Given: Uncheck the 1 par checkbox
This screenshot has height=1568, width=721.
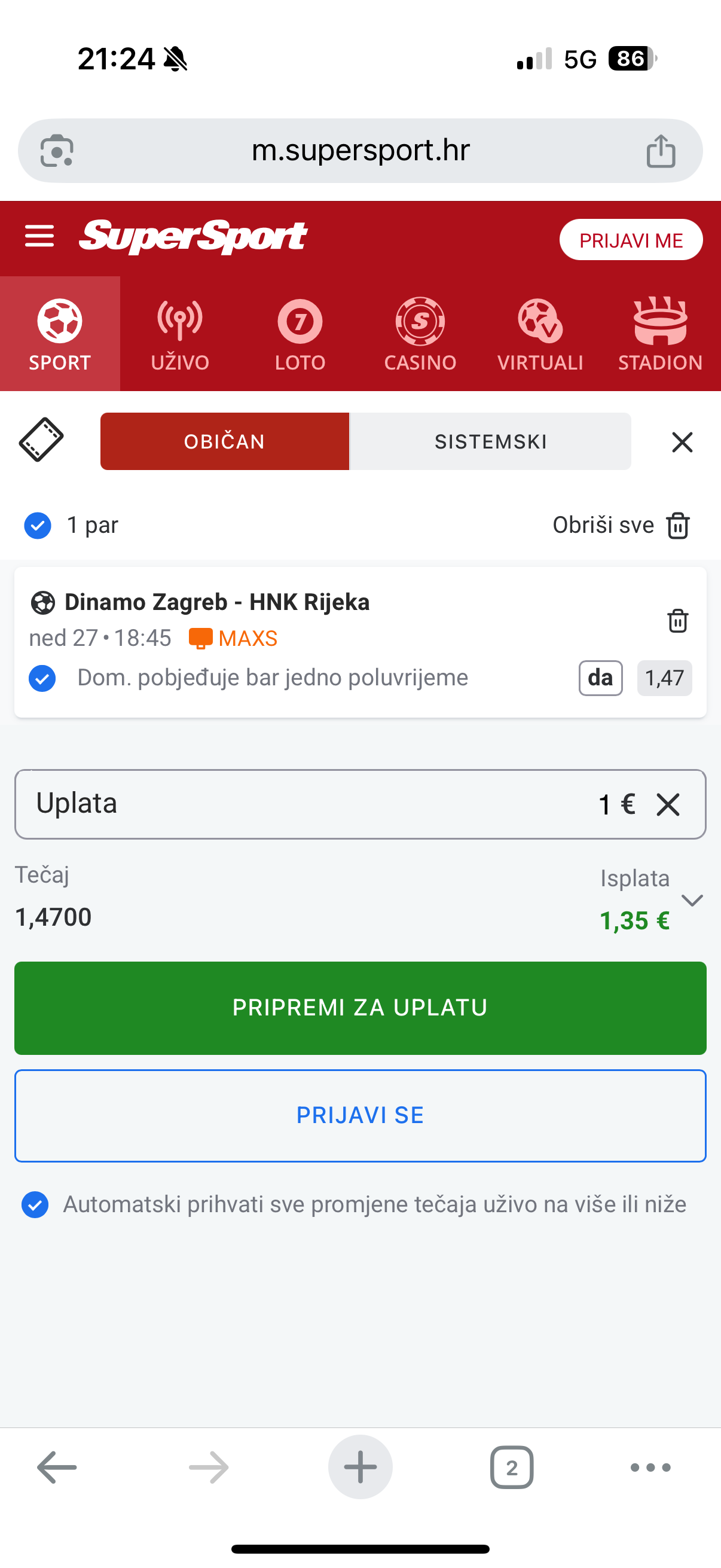Looking at the screenshot, I should point(38,525).
